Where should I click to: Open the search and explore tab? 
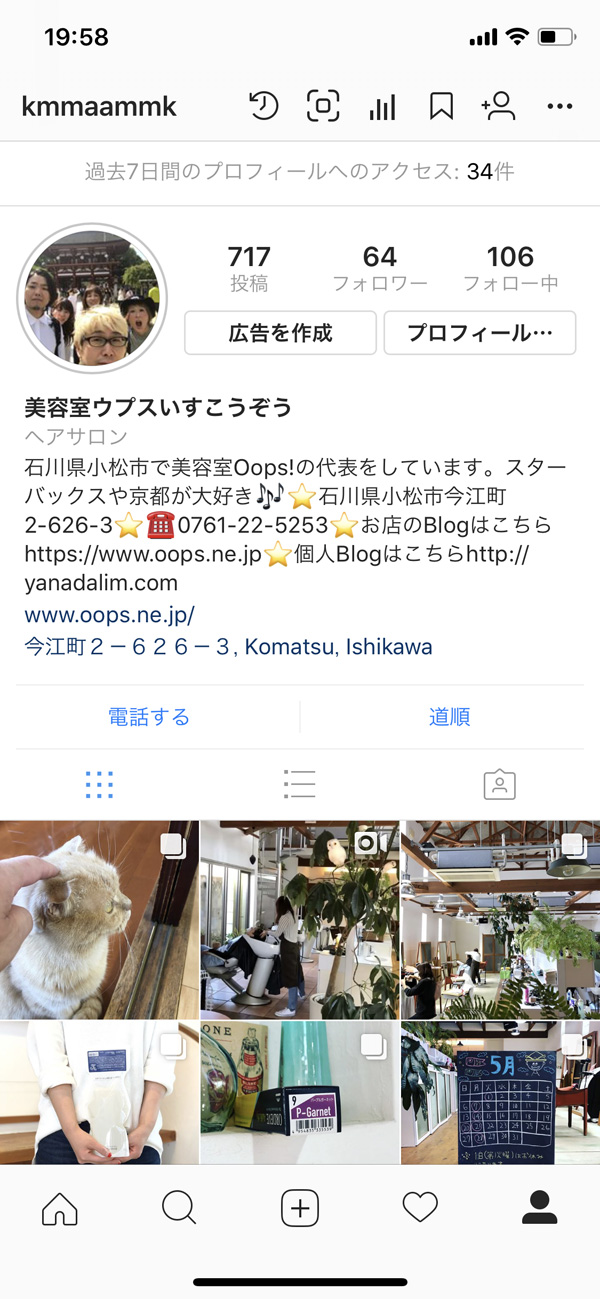[179, 1209]
